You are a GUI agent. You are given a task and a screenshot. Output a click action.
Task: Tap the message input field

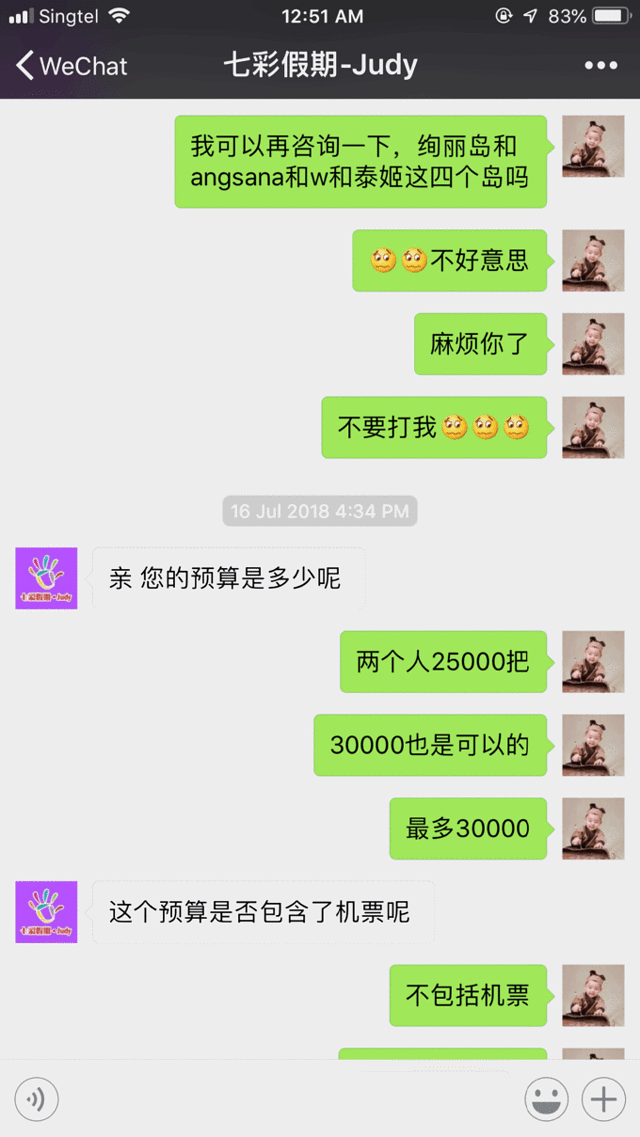coord(290,1100)
